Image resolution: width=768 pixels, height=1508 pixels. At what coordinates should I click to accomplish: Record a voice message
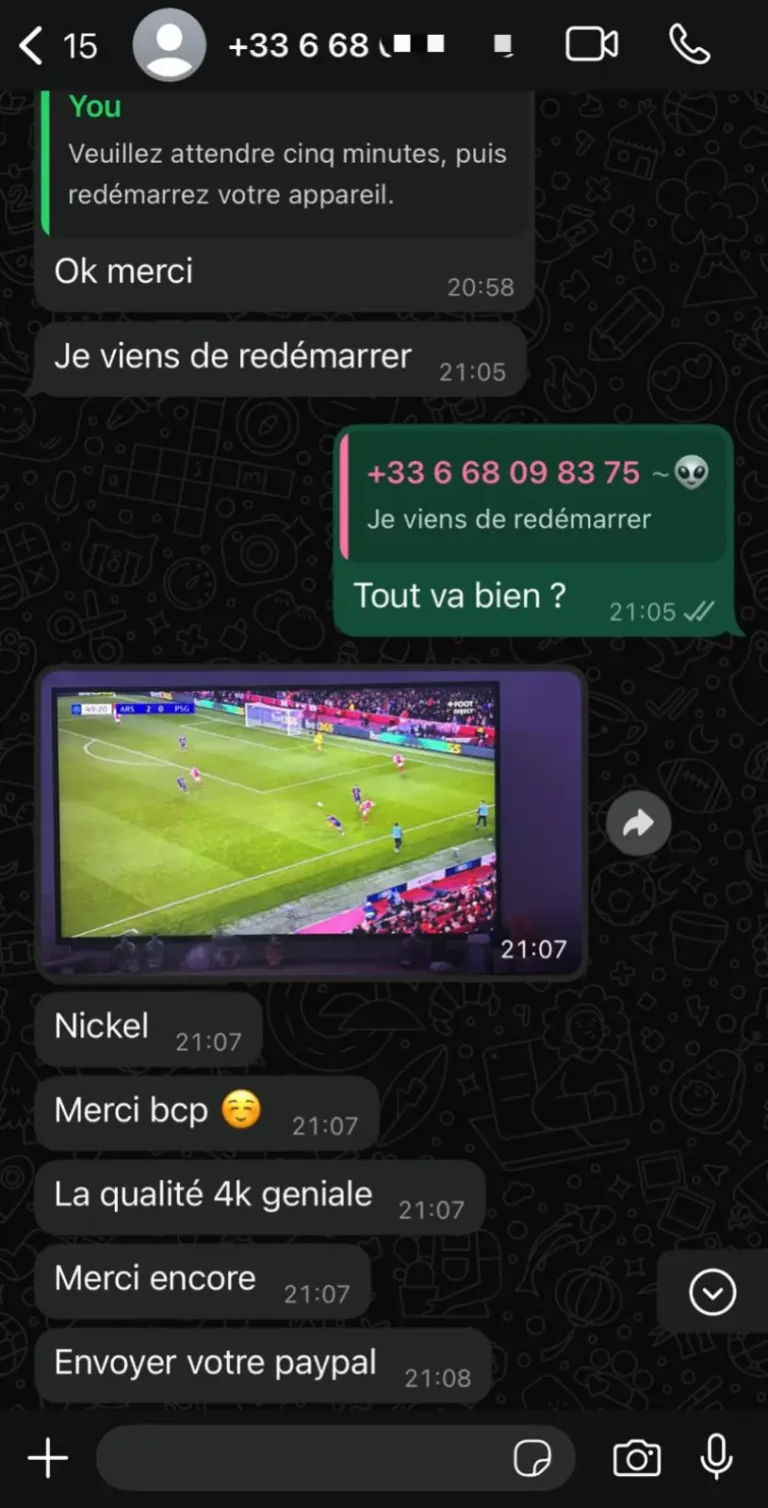(x=716, y=1458)
